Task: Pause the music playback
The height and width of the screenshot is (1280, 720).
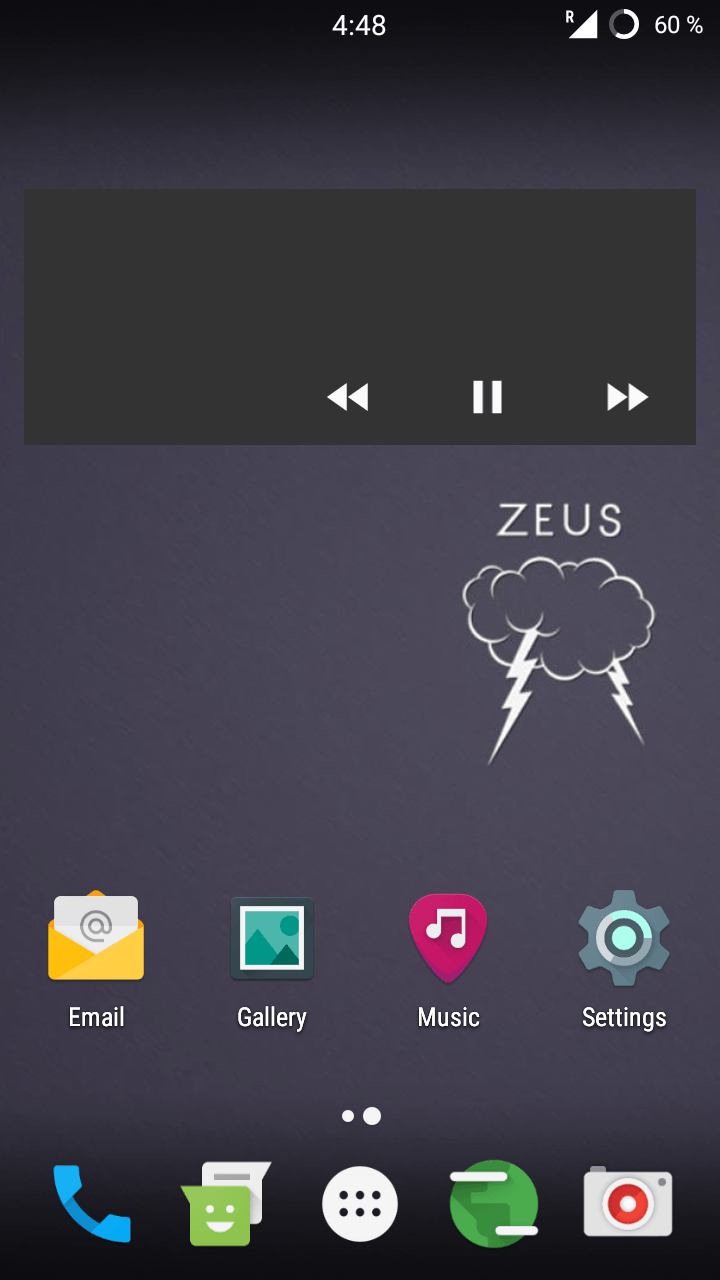Action: pyautogui.click(x=487, y=397)
